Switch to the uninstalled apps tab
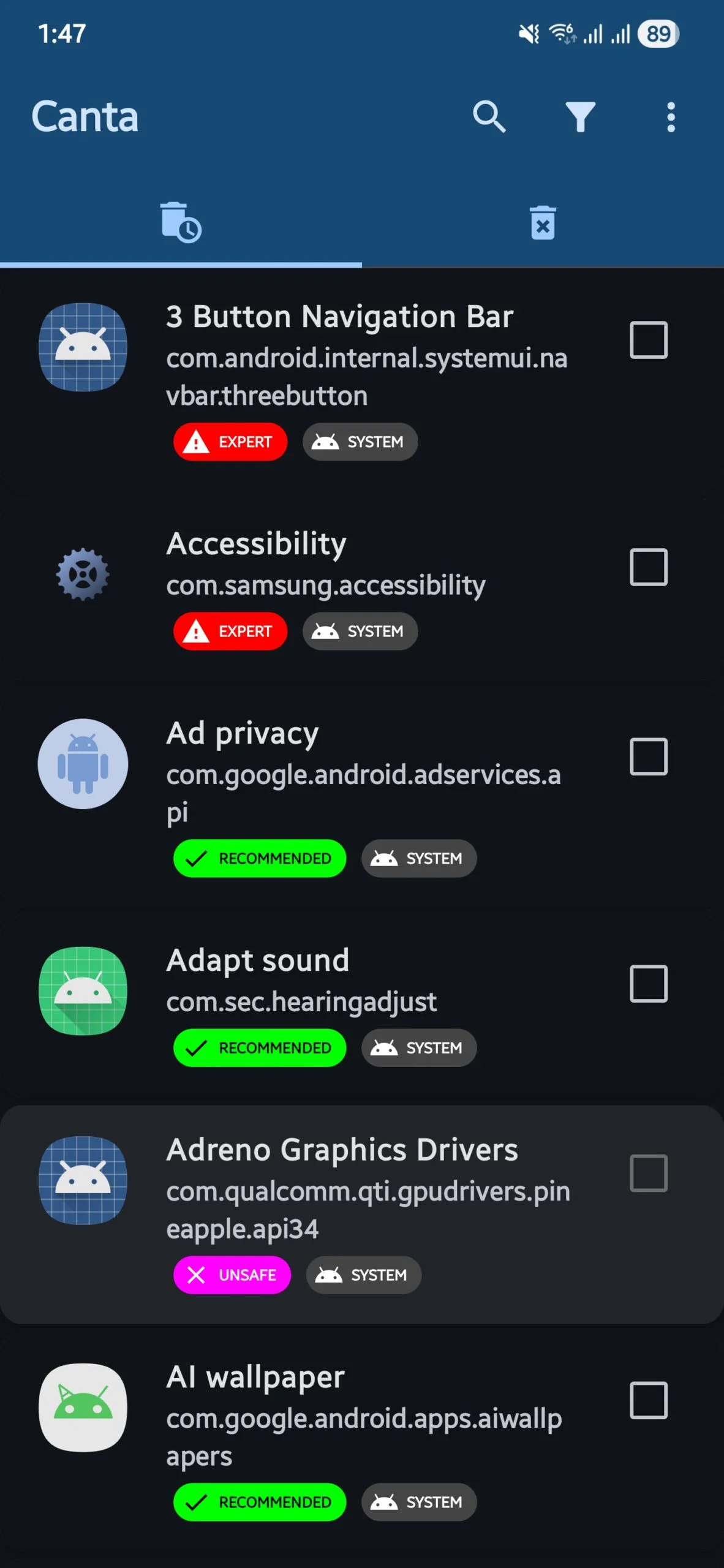 (543, 222)
